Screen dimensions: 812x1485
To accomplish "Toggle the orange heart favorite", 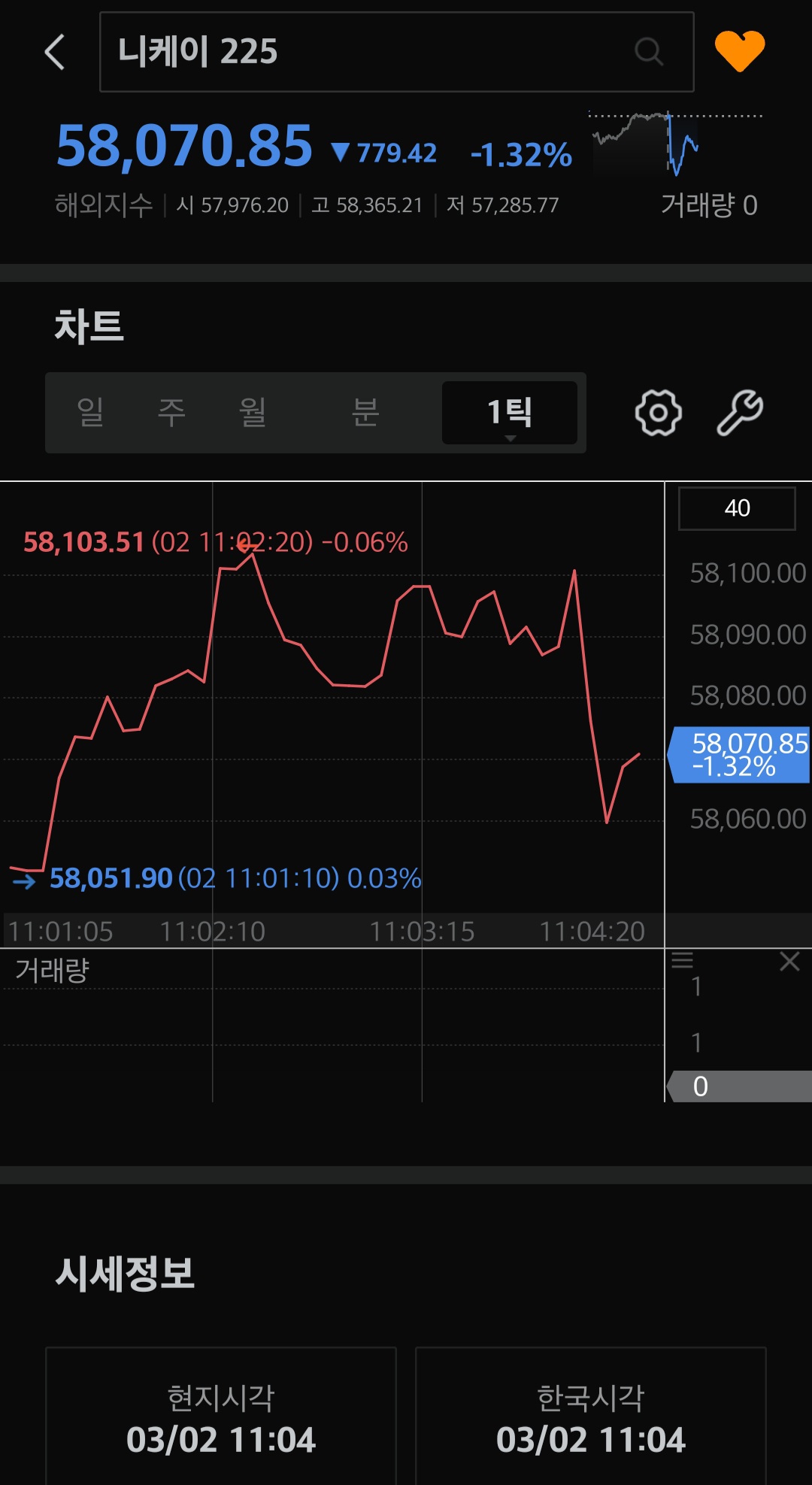I will (x=740, y=51).
